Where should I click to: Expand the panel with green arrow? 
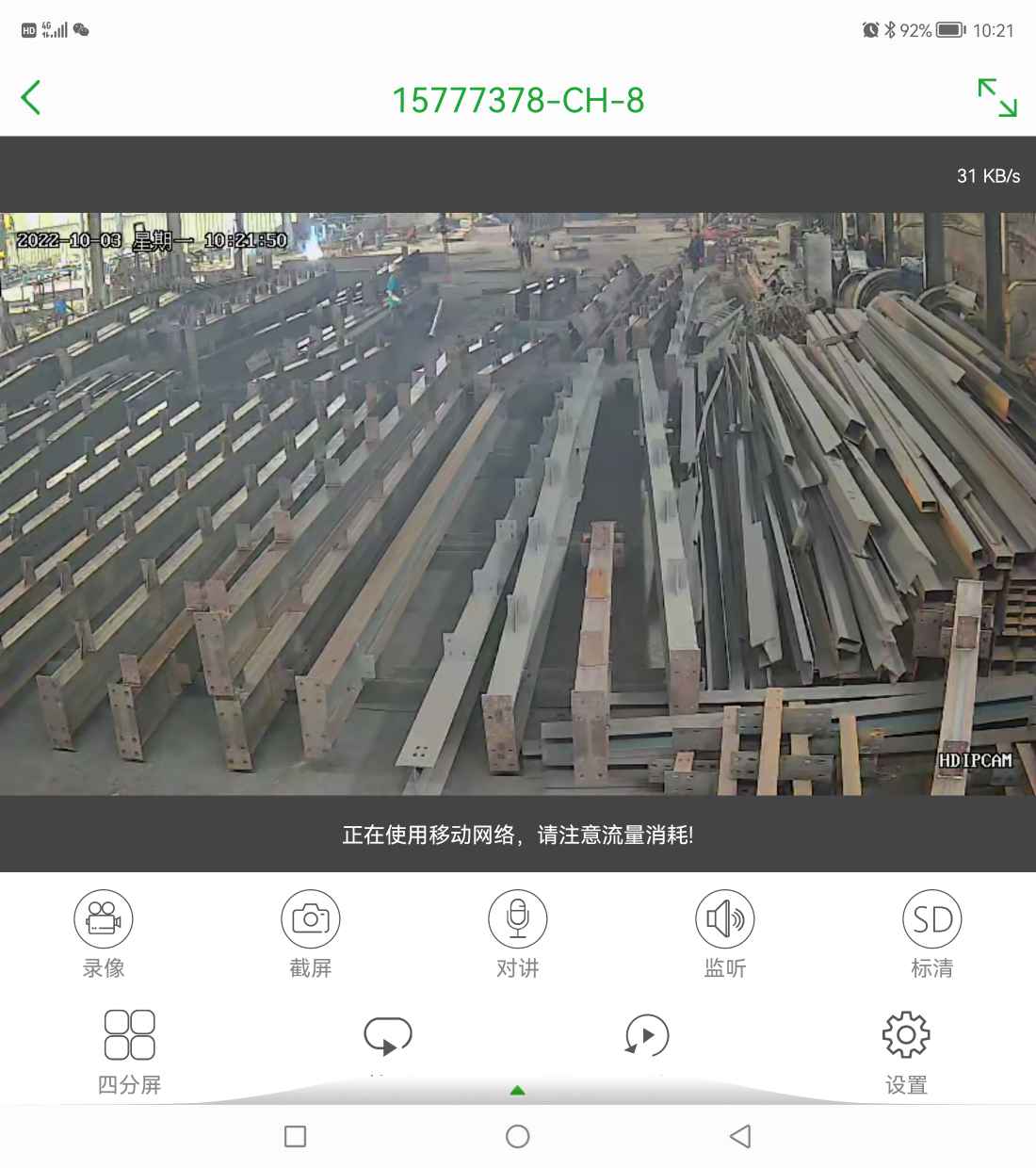pos(517,1091)
